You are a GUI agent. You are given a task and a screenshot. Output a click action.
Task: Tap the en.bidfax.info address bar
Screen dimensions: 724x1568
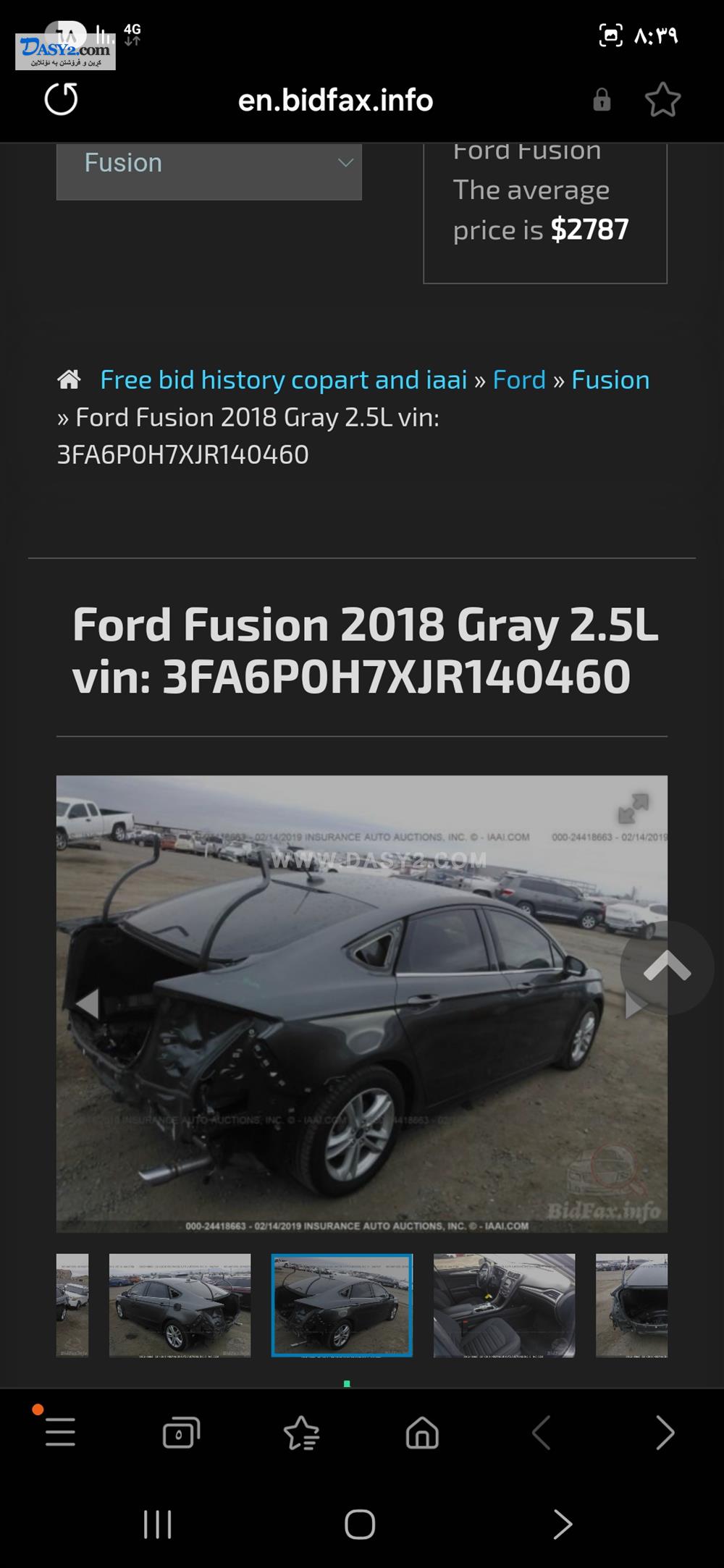[335, 100]
